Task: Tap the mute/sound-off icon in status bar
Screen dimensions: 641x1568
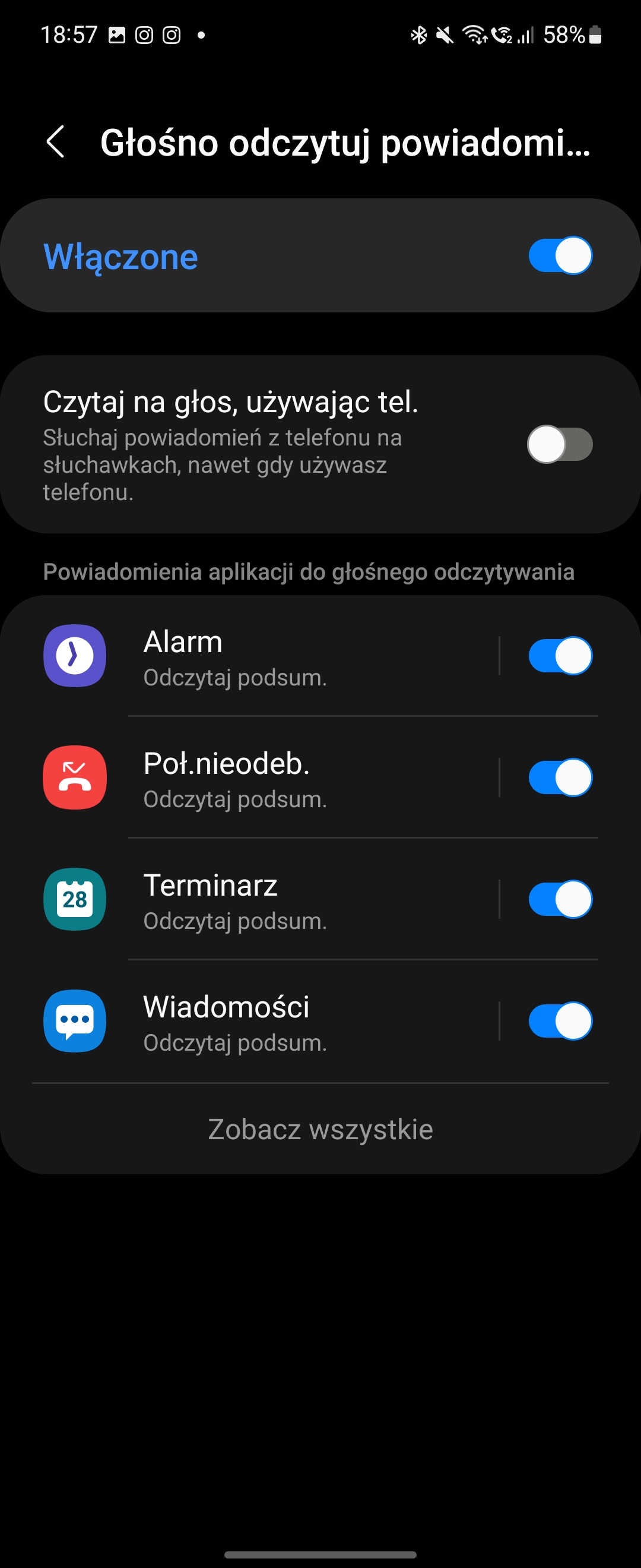Action: tap(445, 34)
